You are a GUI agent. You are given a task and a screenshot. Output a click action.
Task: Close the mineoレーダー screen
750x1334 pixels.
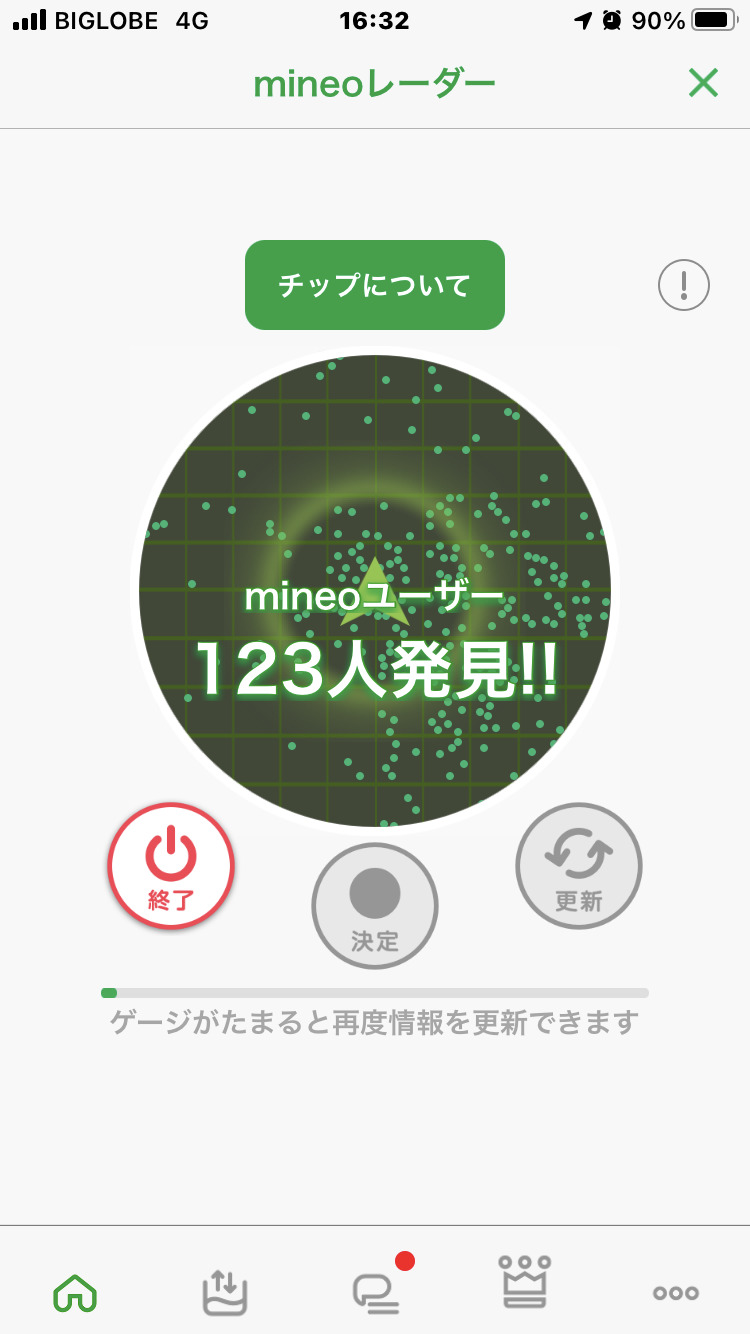pos(703,84)
